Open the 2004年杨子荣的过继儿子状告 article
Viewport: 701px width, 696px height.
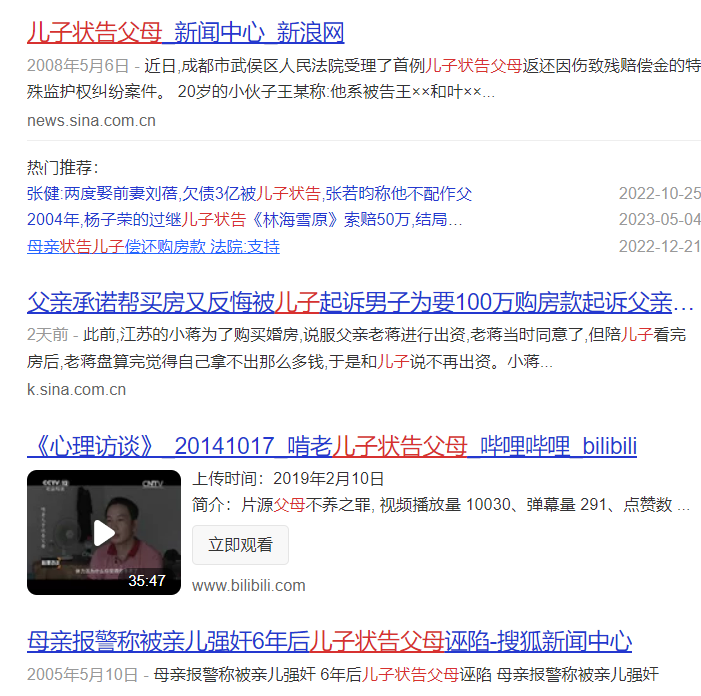244,220
